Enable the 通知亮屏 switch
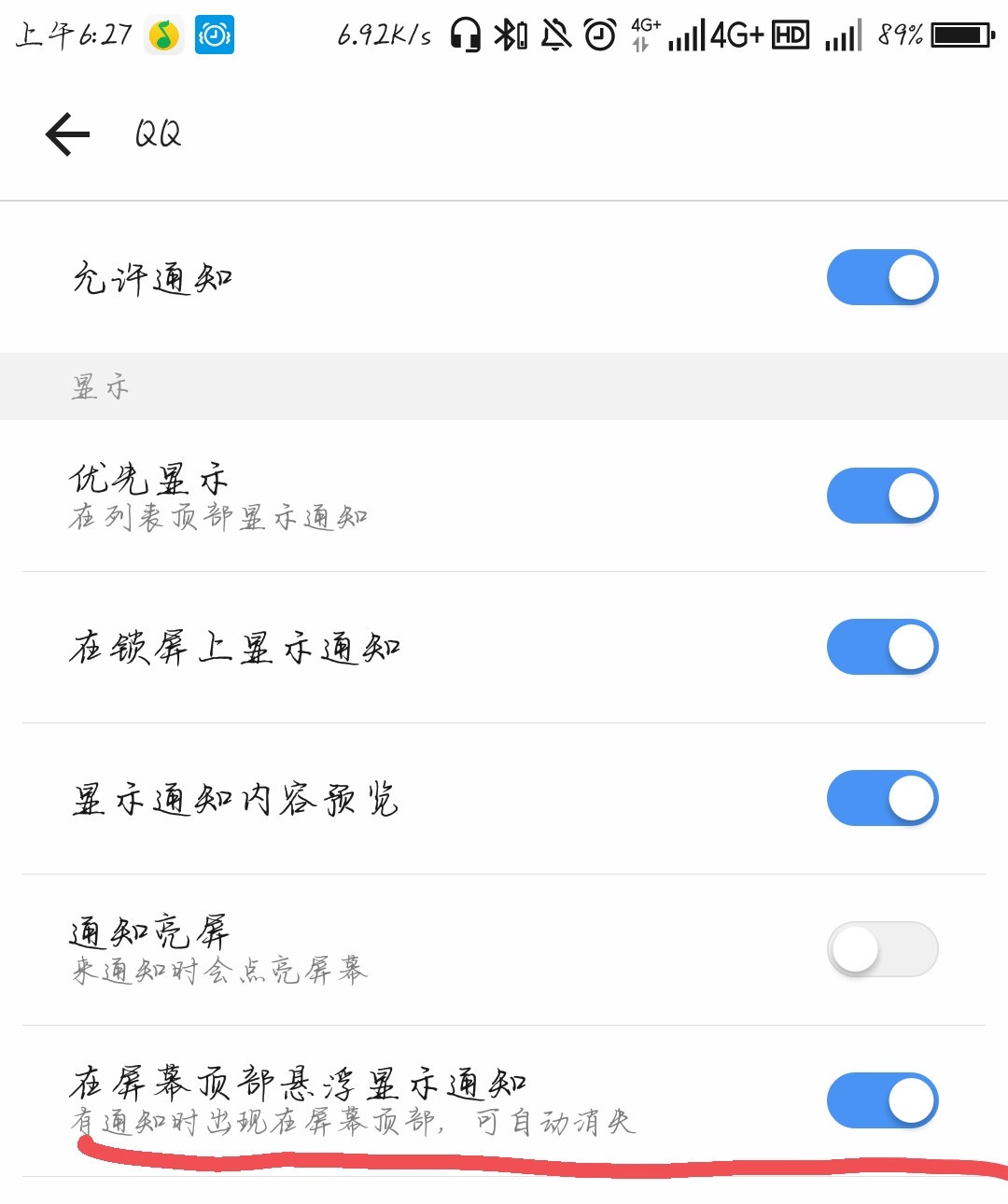The image size is (1008, 1204). click(882, 949)
